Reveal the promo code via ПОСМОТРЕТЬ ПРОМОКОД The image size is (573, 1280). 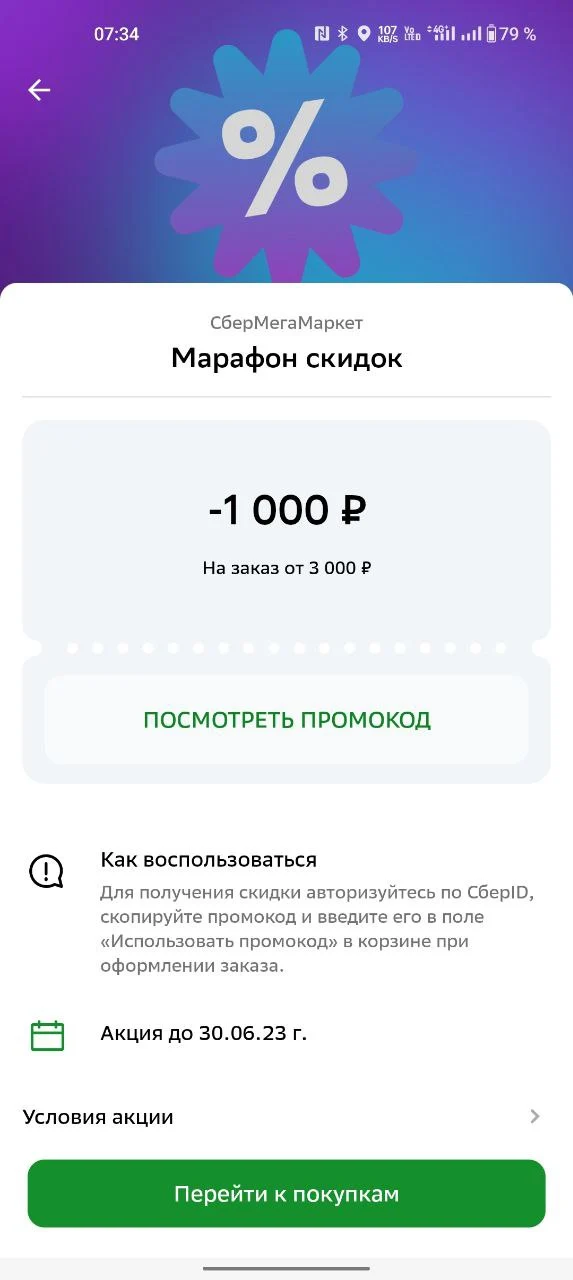(x=286, y=720)
